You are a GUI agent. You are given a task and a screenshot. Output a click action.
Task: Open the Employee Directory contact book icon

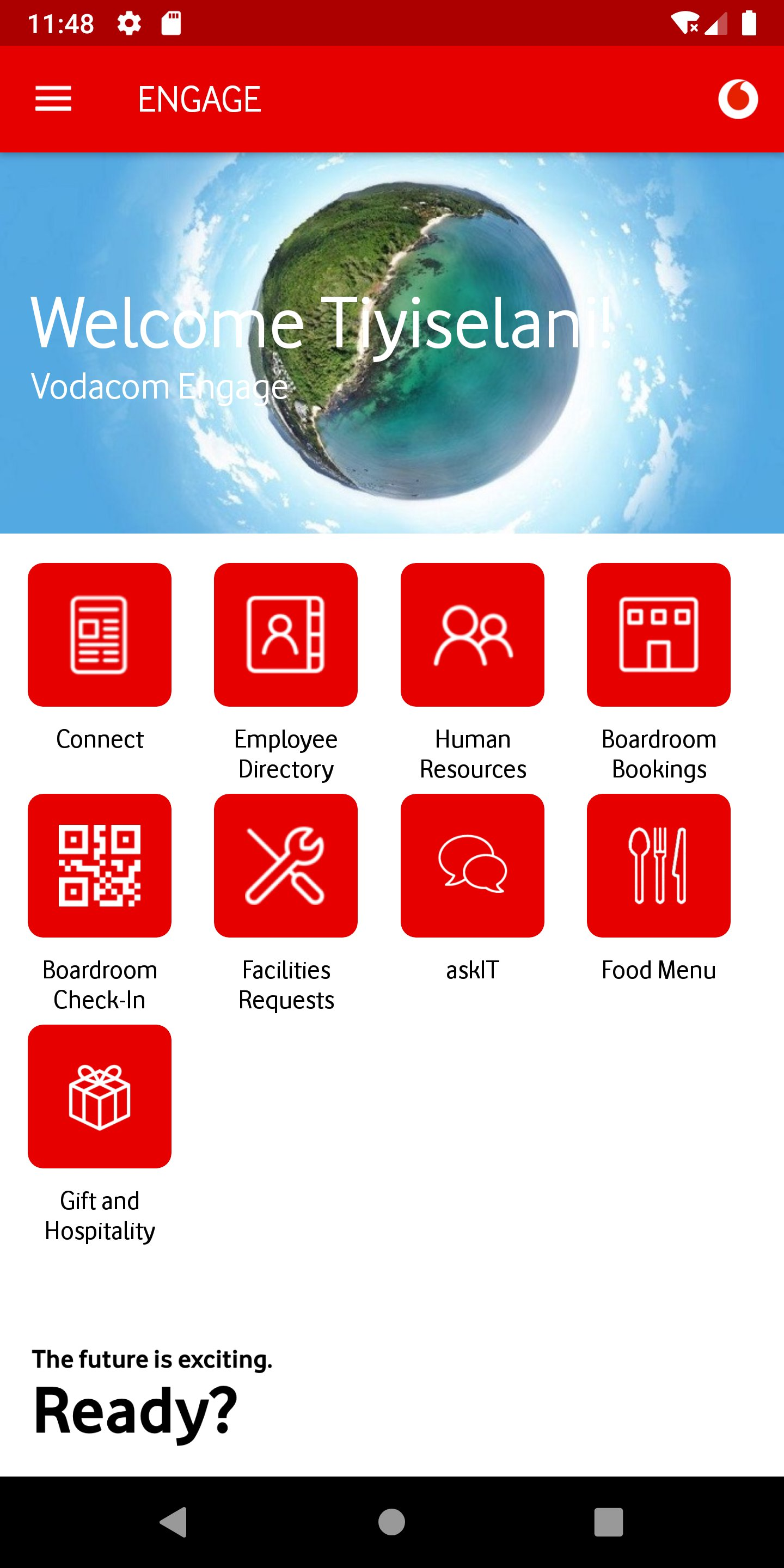coord(286,635)
